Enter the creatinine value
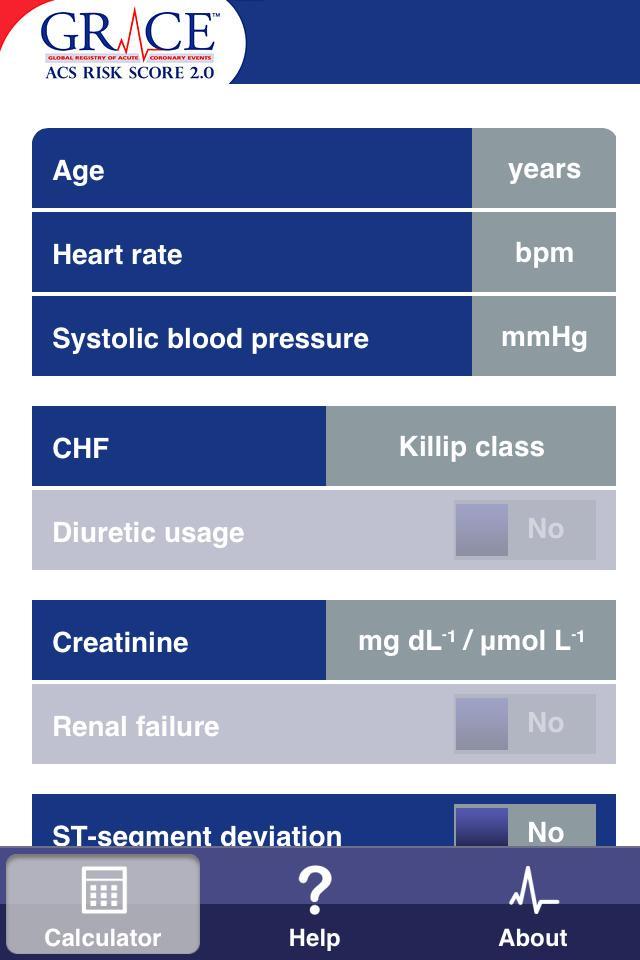Viewport: 640px width, 960px height. coord(471,641)
